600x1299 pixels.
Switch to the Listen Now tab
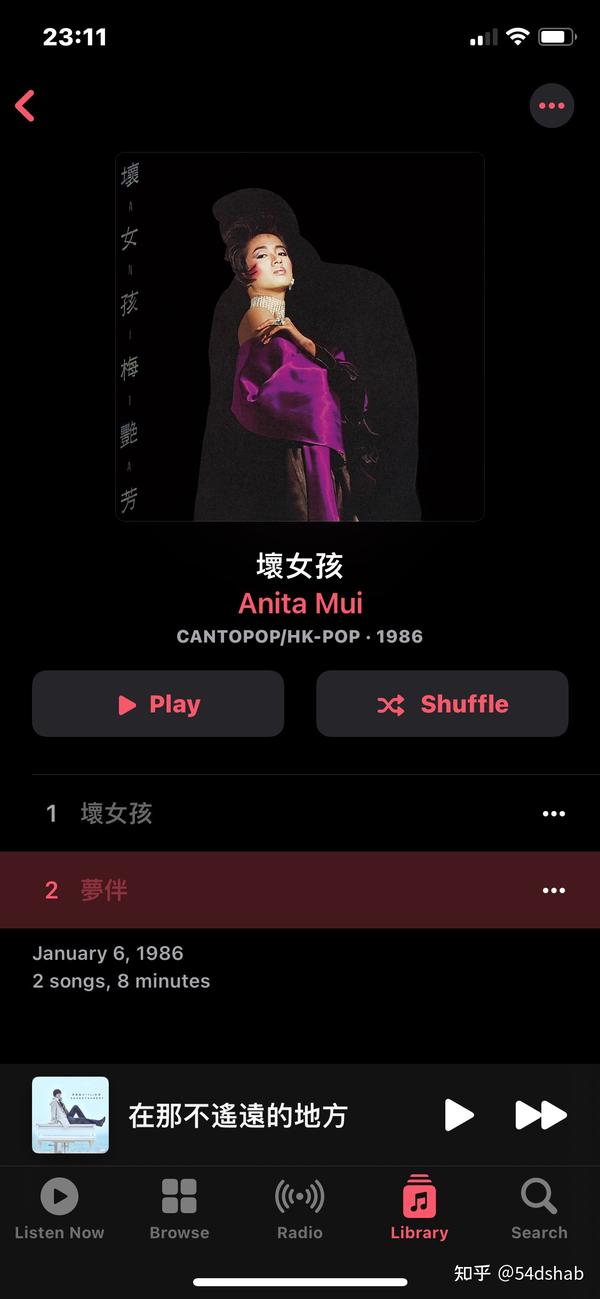[59, 1208]
